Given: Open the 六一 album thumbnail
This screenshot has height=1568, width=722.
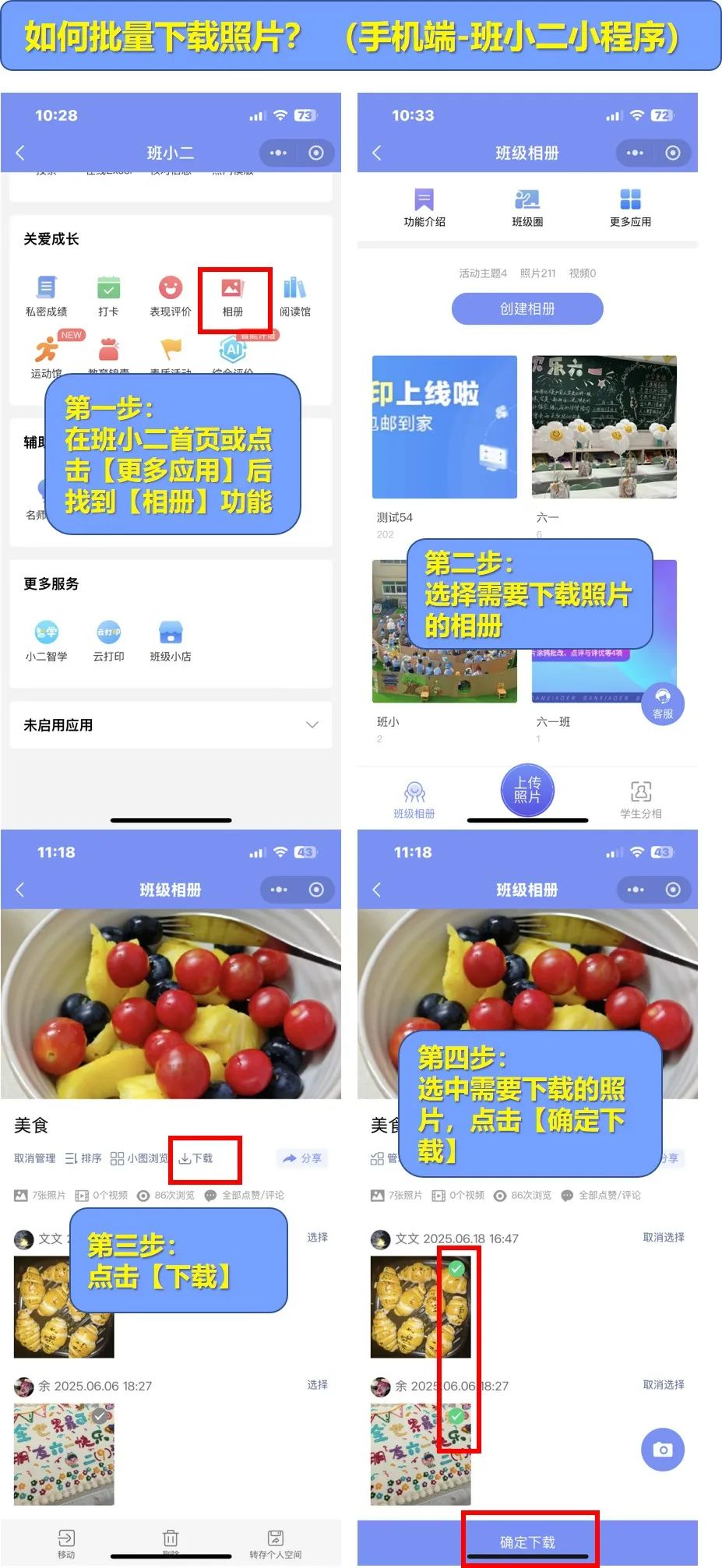Looking at the screenshot, I should 604,426.
